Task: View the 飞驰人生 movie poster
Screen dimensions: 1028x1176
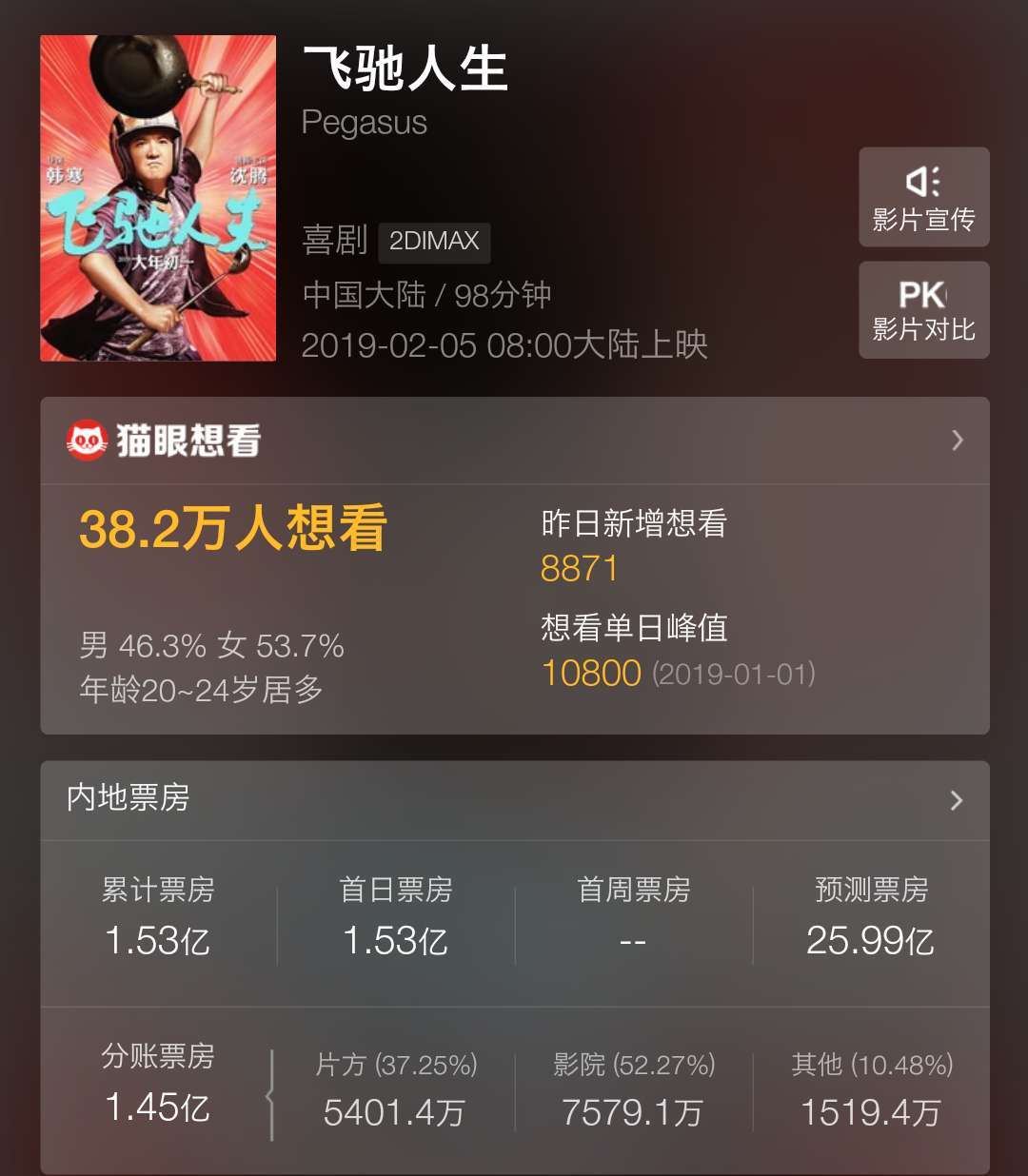Action: click(158, 198)
